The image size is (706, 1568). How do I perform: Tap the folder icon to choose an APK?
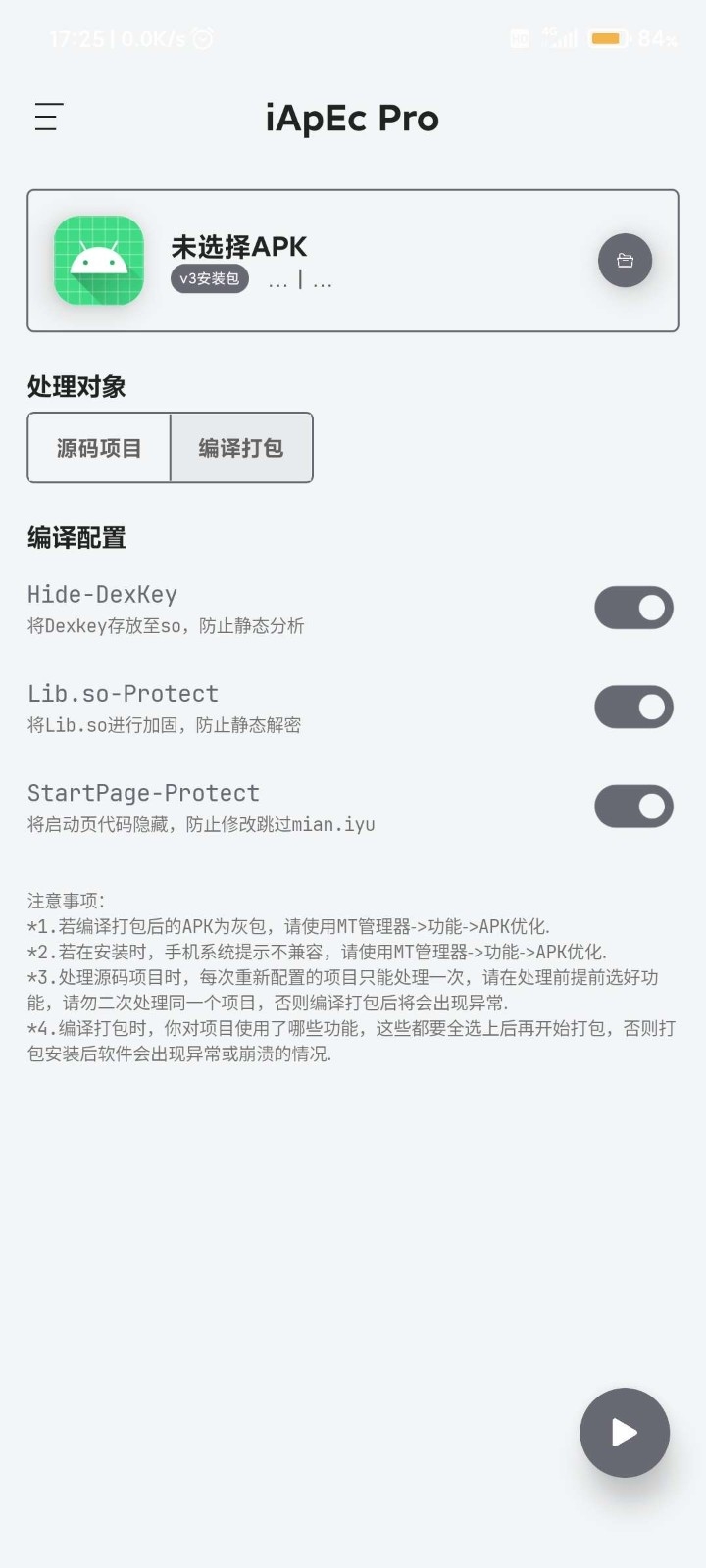625,261
